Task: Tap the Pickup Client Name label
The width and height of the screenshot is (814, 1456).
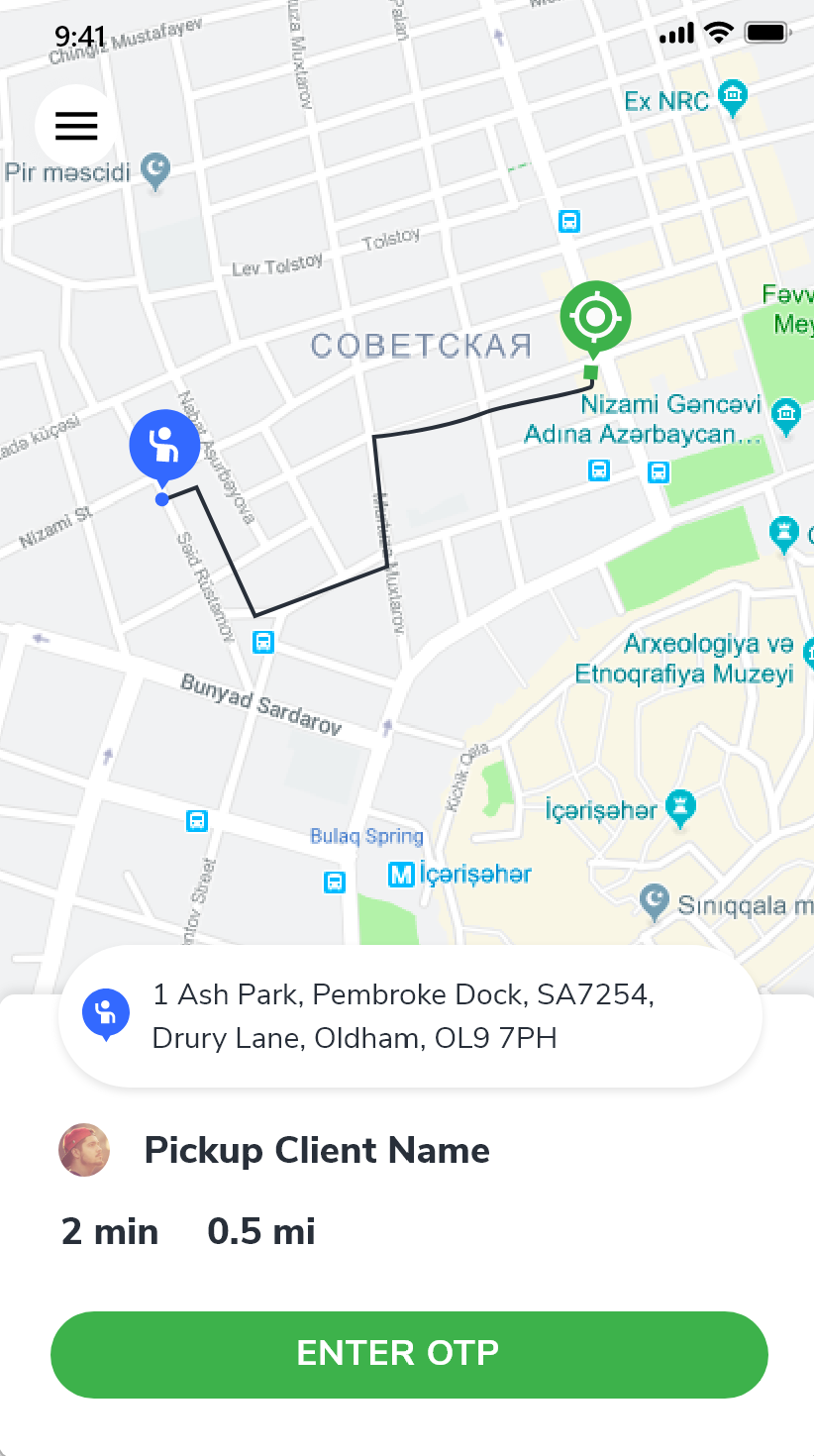Action: point(317,1150)
